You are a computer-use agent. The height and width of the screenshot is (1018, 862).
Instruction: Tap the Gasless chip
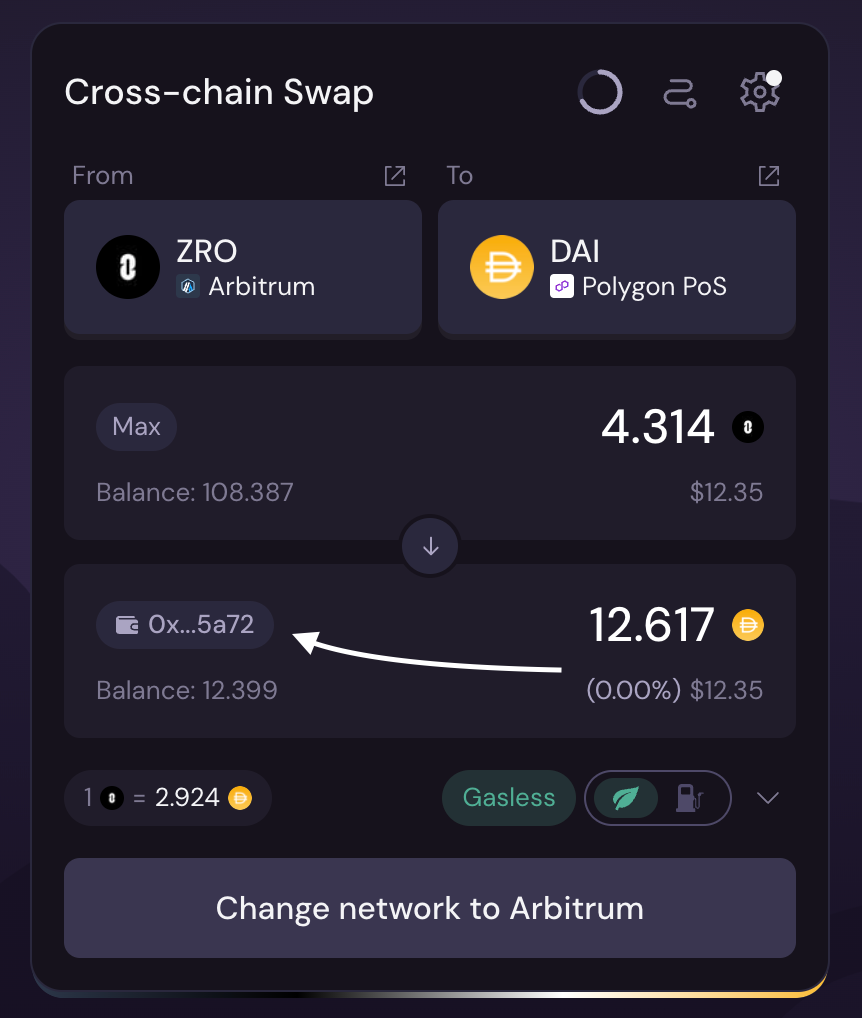[x=508, y=798]
